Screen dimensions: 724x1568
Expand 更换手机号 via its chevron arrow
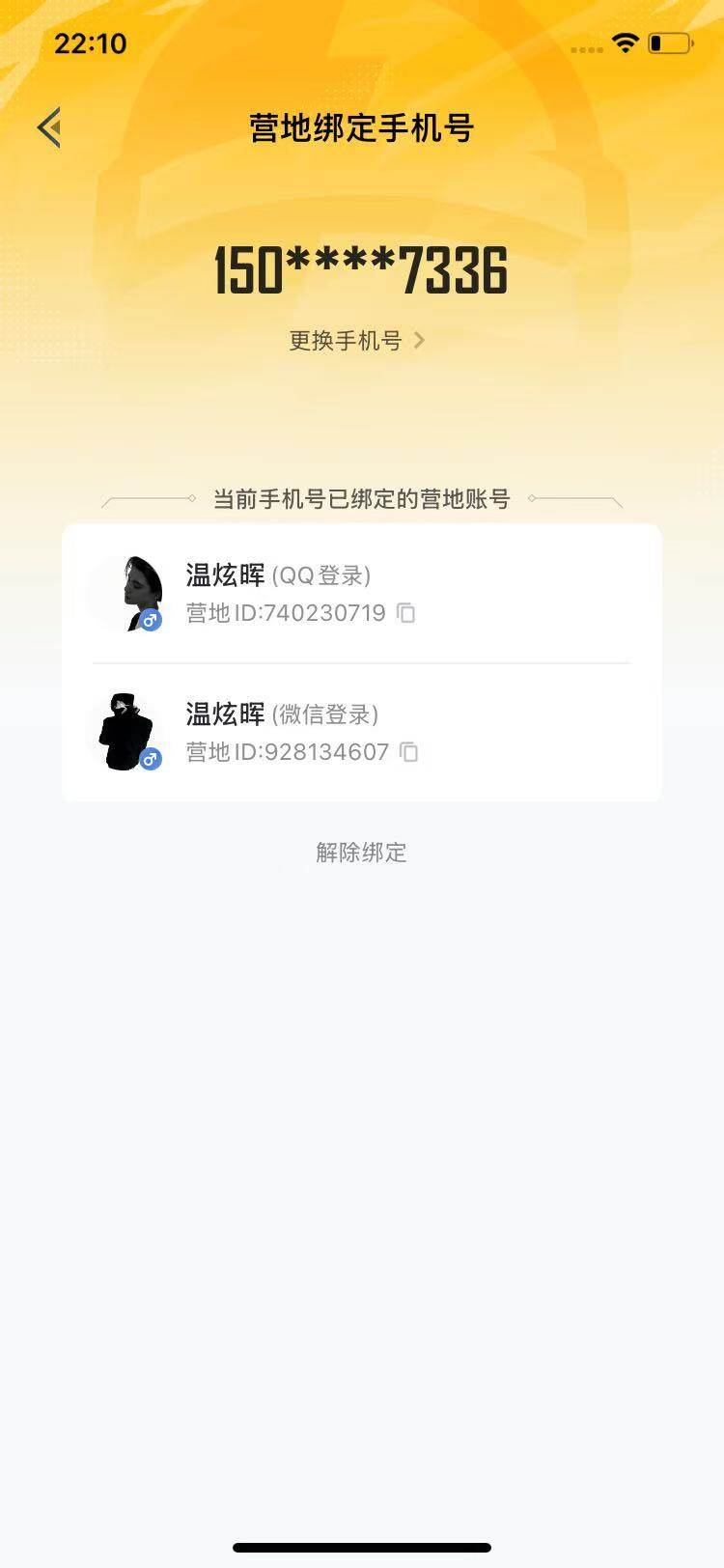419,340
